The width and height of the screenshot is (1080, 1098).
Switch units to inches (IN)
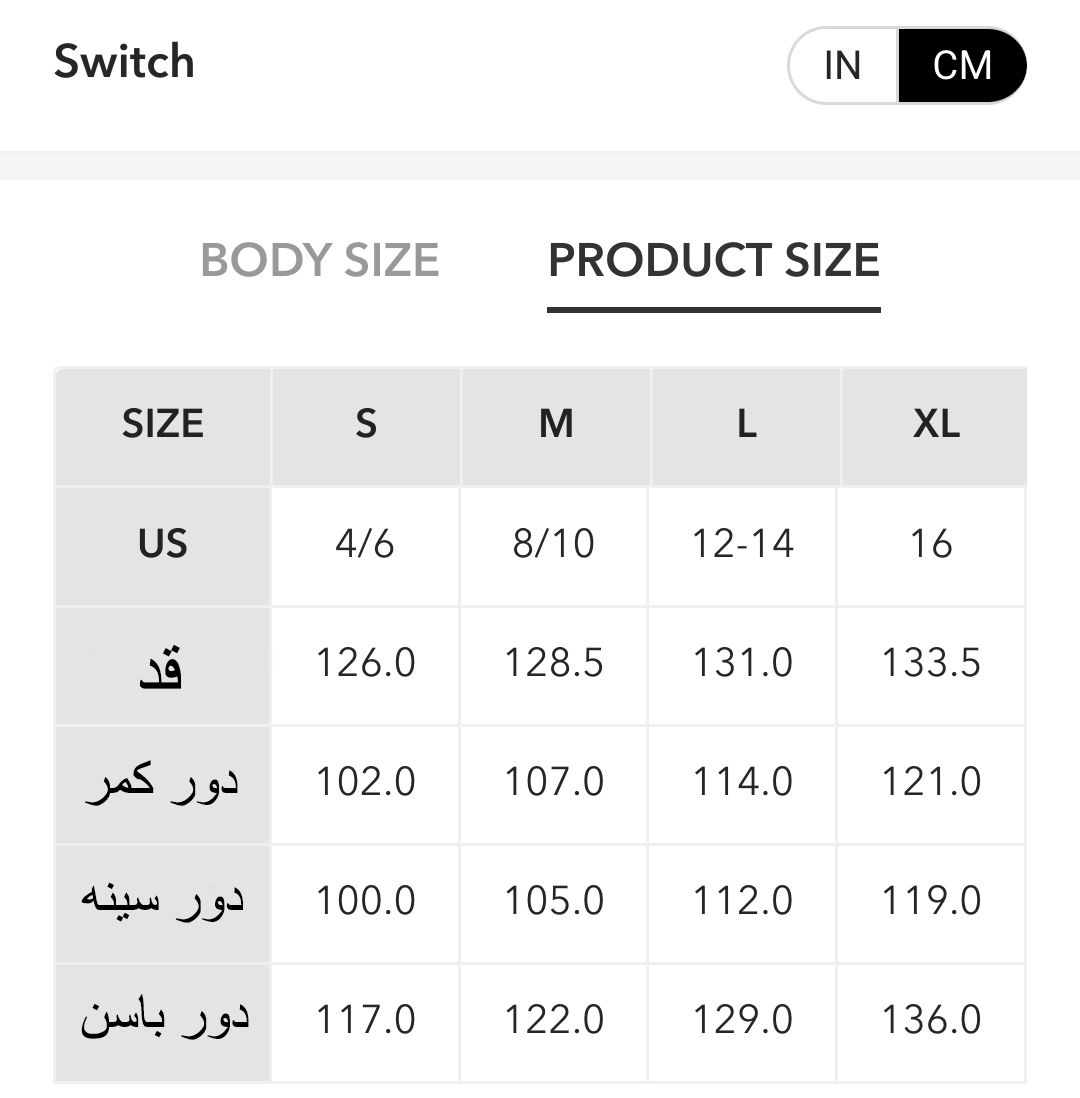point(843,66)
